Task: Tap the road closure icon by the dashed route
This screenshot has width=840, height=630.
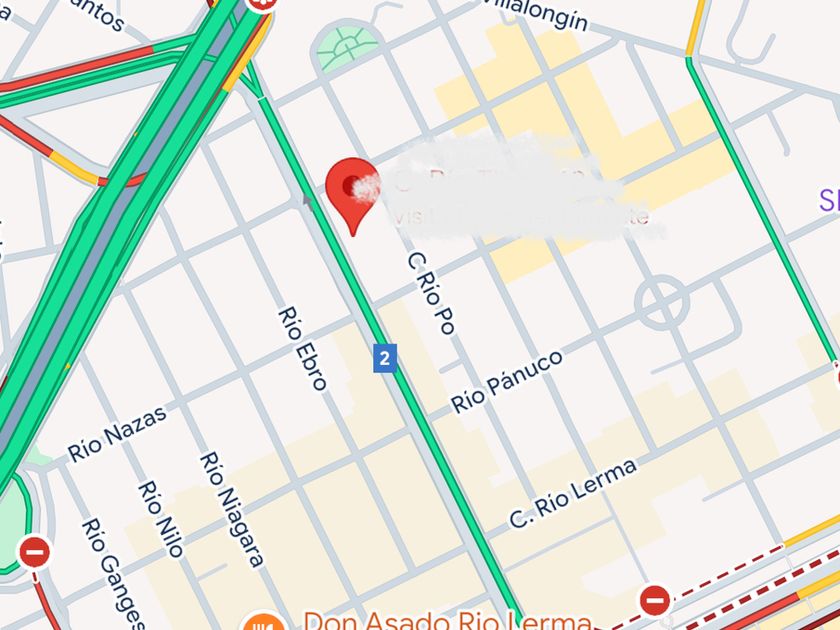Action: click(655, 601)
